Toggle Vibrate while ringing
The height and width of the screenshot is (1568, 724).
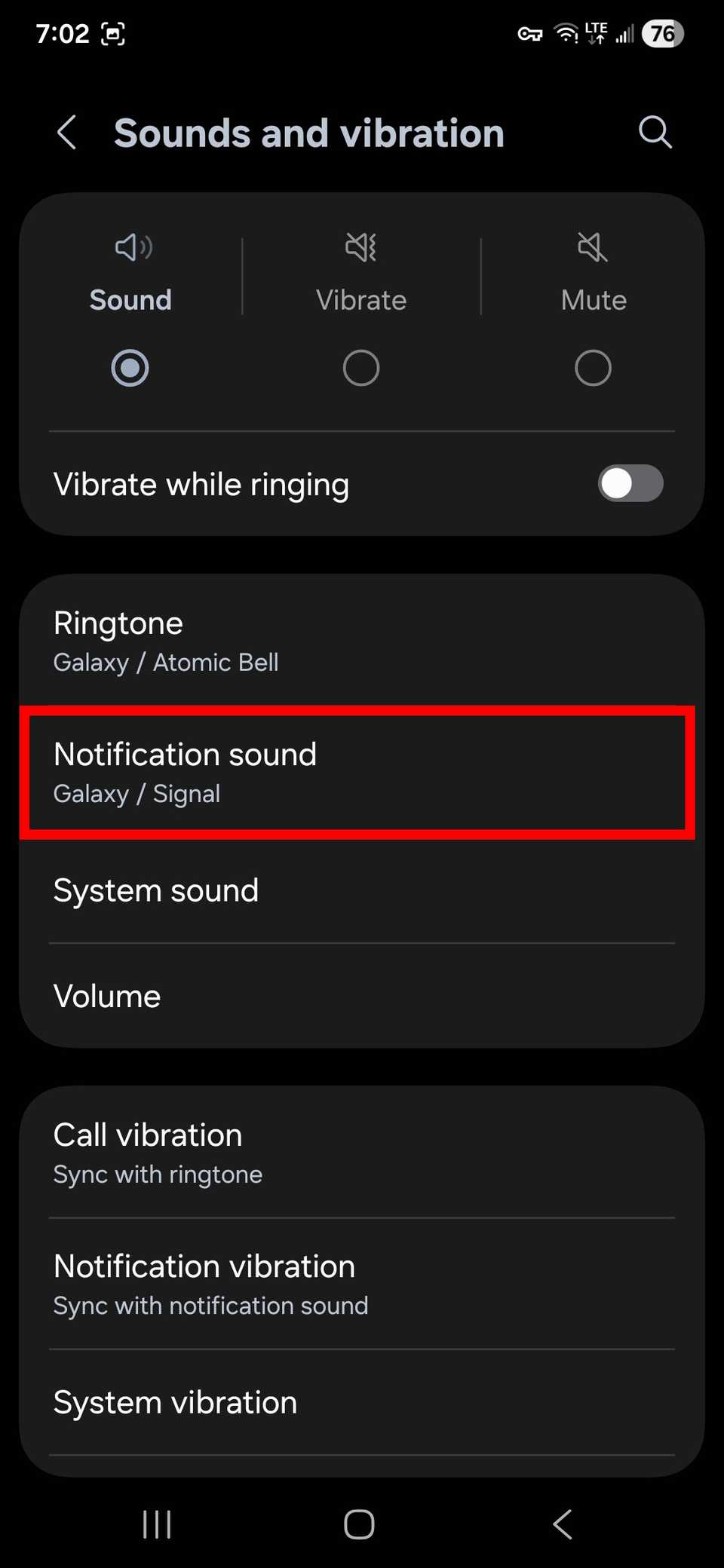click(630, 484)
